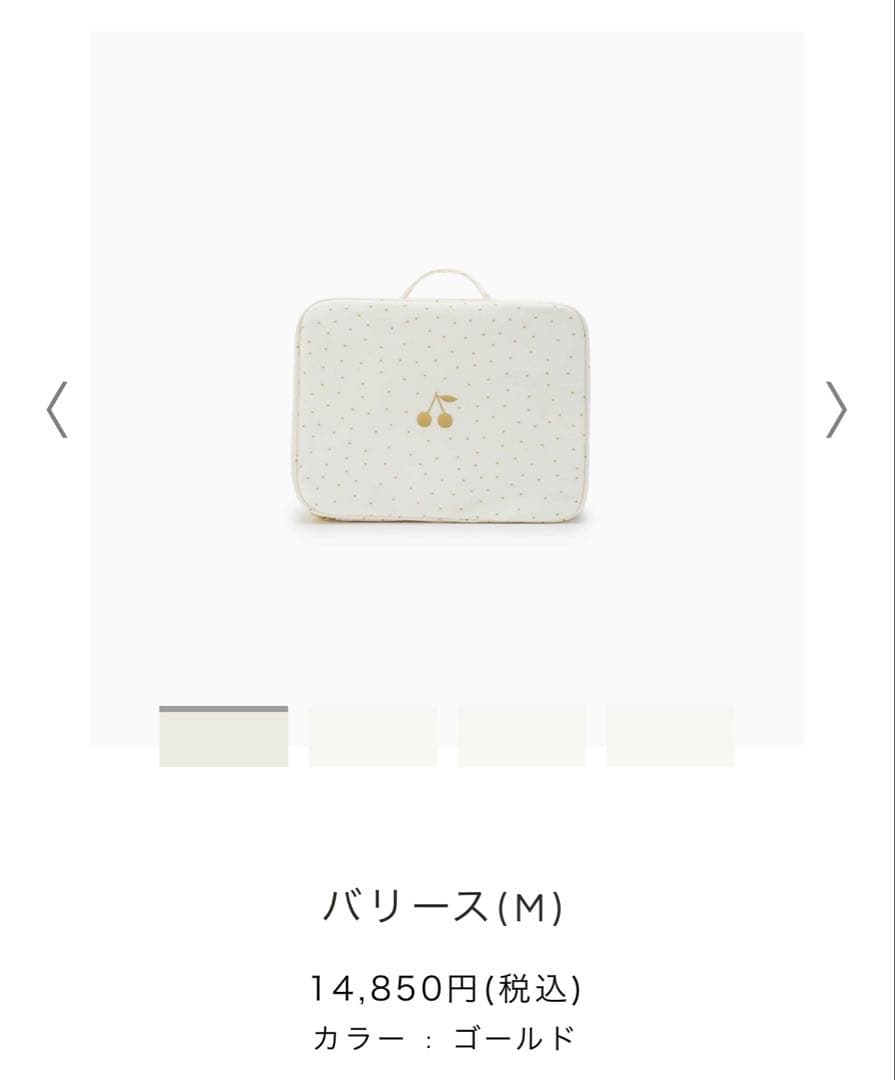The width and height of the screenshot is (895, 1080).
Task: Select the second gallery thumbnail
Action: (x=372, y=737)
